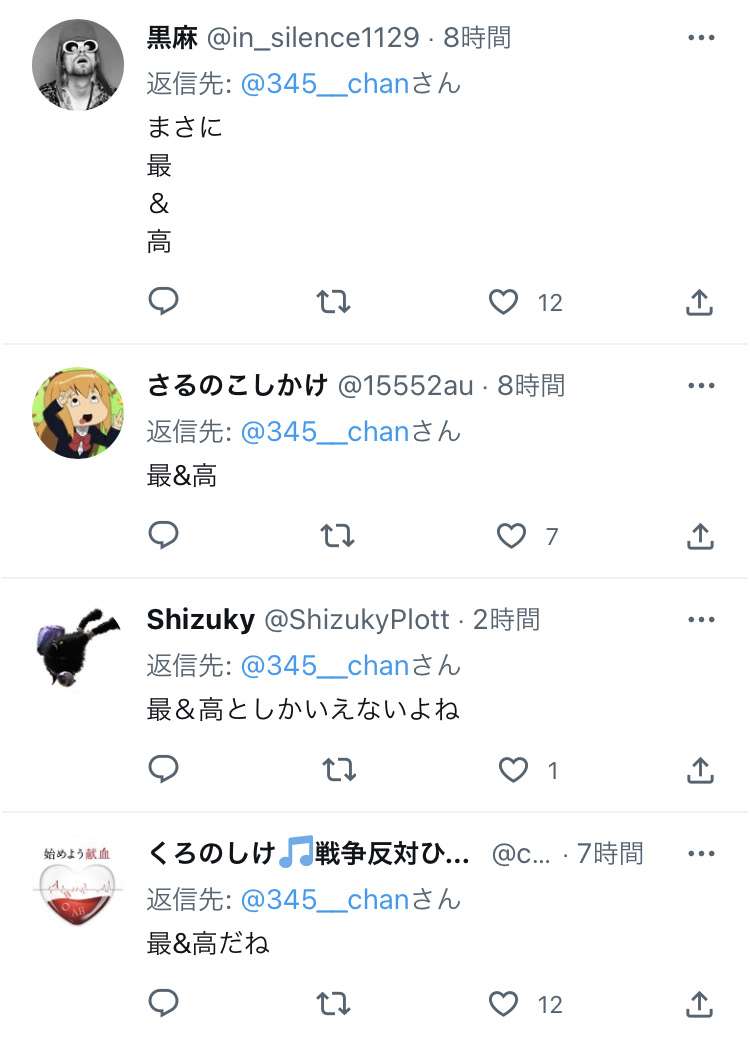Screen dimensions: 750x1044
Task: Open 黒麻's profile picture
Action: tap(78, 63)
